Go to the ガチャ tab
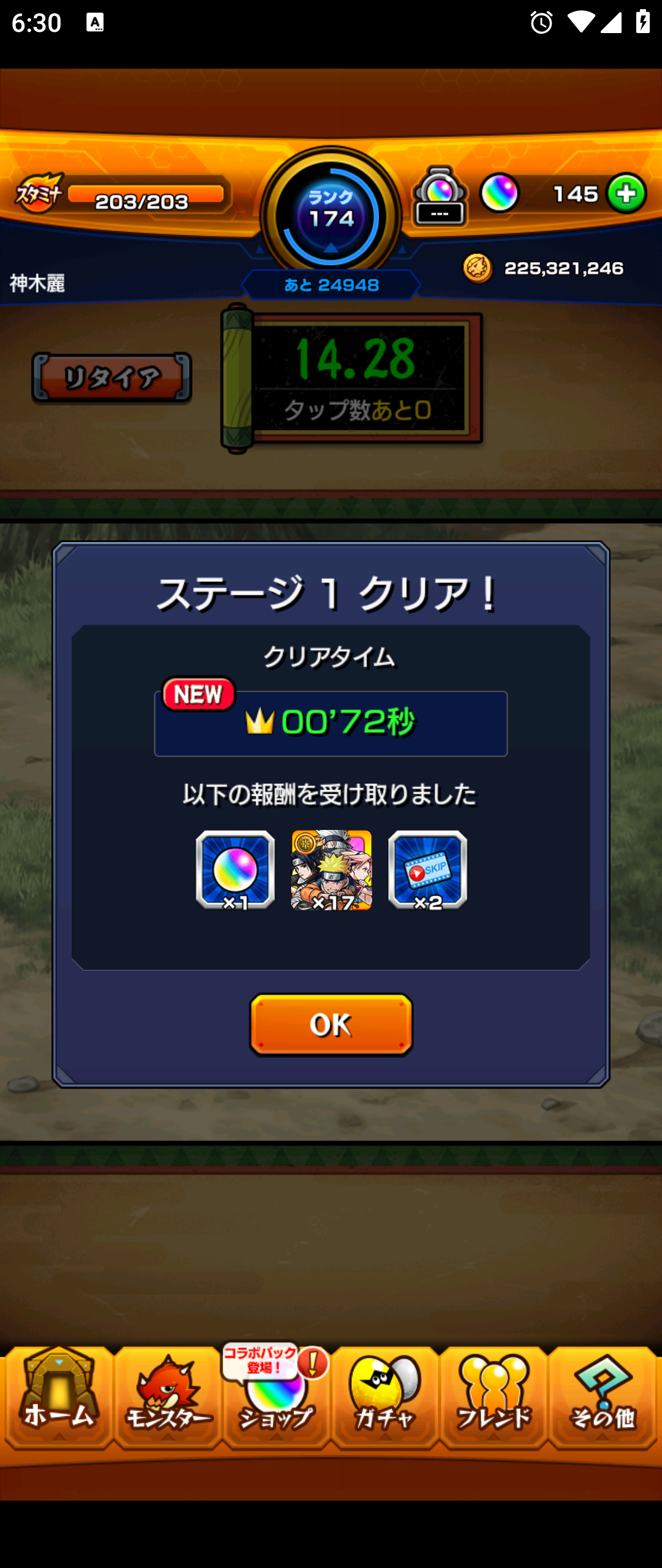This screenshot has height=1568, width=662. [x=385, y=1399]
